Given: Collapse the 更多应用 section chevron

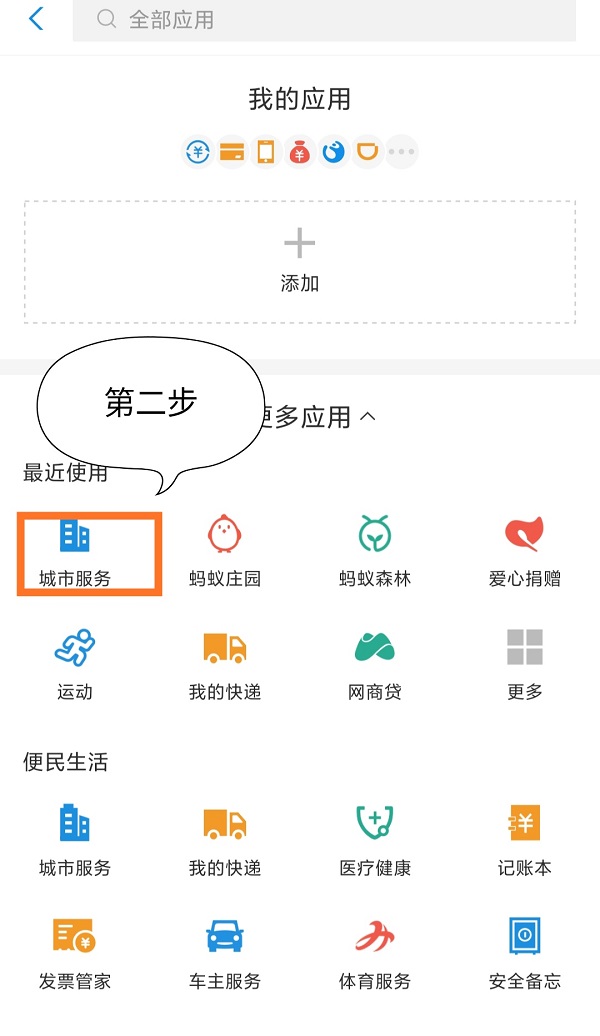Looking at the screenshot, I should pyautogui.click(x=367, y=416).
